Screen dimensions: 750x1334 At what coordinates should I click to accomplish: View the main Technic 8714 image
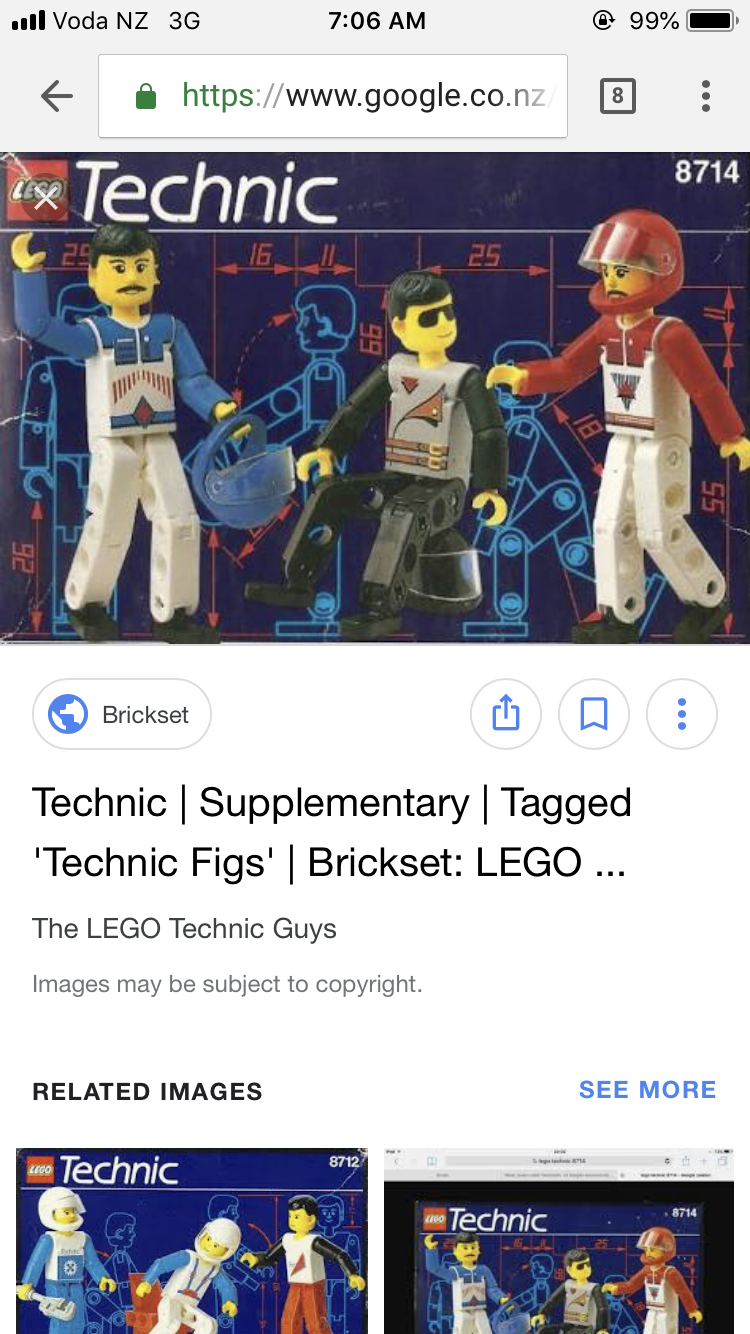[x=375, y=398]
